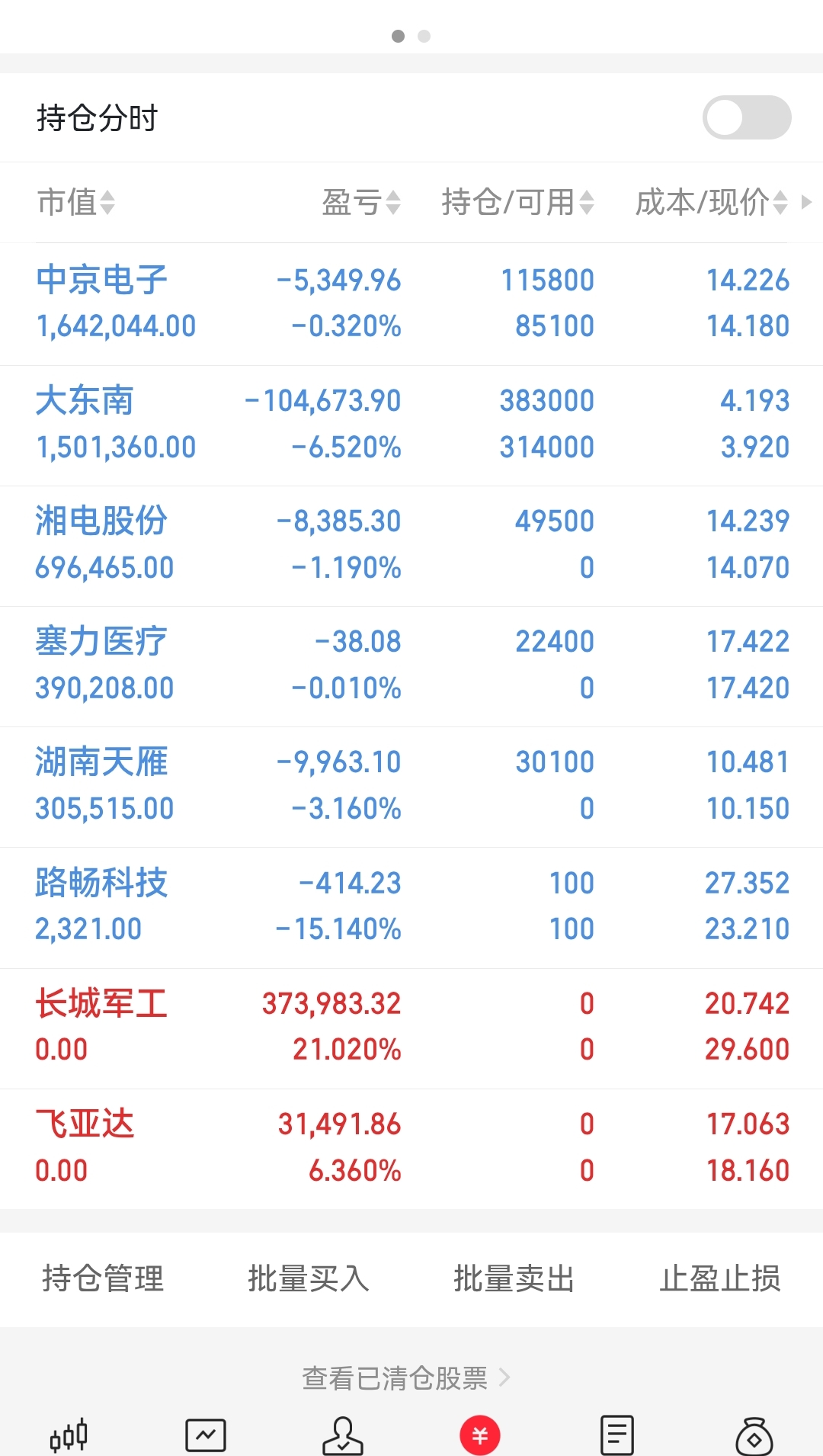The height and width of the screenshot is (1456, 823).
Task: Toggle the 持仓分时 switch
Action: pos(746,117)
